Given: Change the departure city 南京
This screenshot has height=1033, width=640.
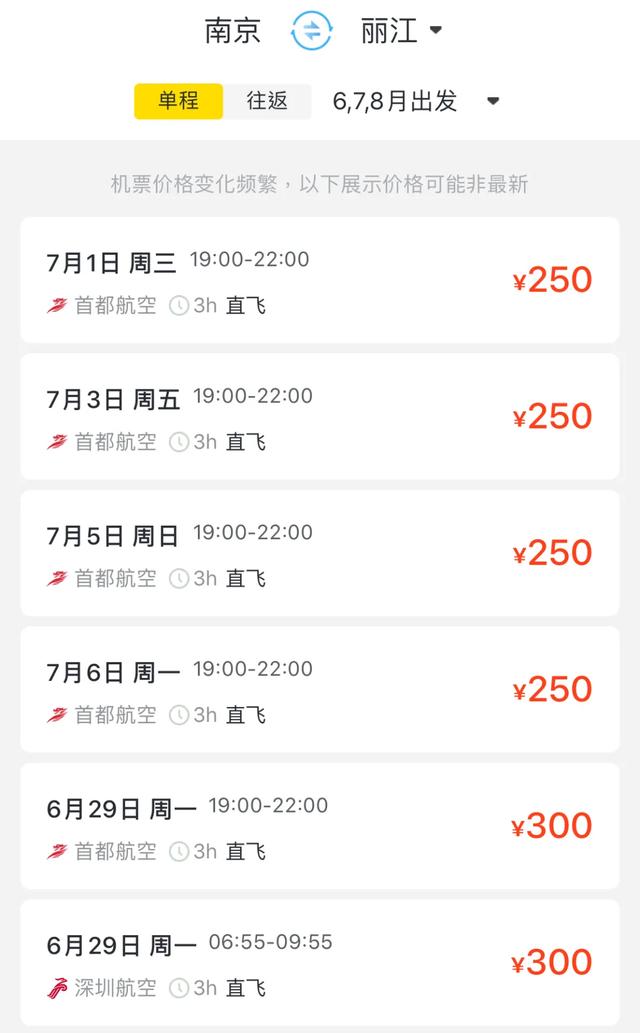Looking at the screenshot, I should coord(233,31).
